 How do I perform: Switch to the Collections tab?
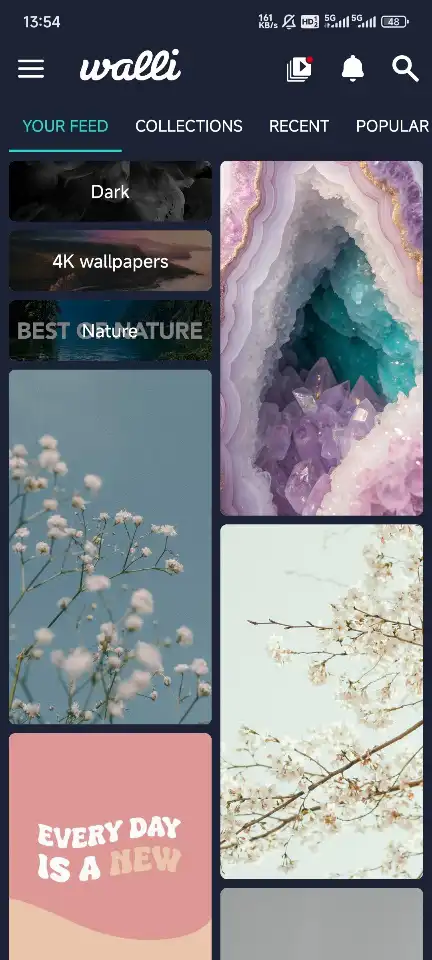tap(188, 126)
